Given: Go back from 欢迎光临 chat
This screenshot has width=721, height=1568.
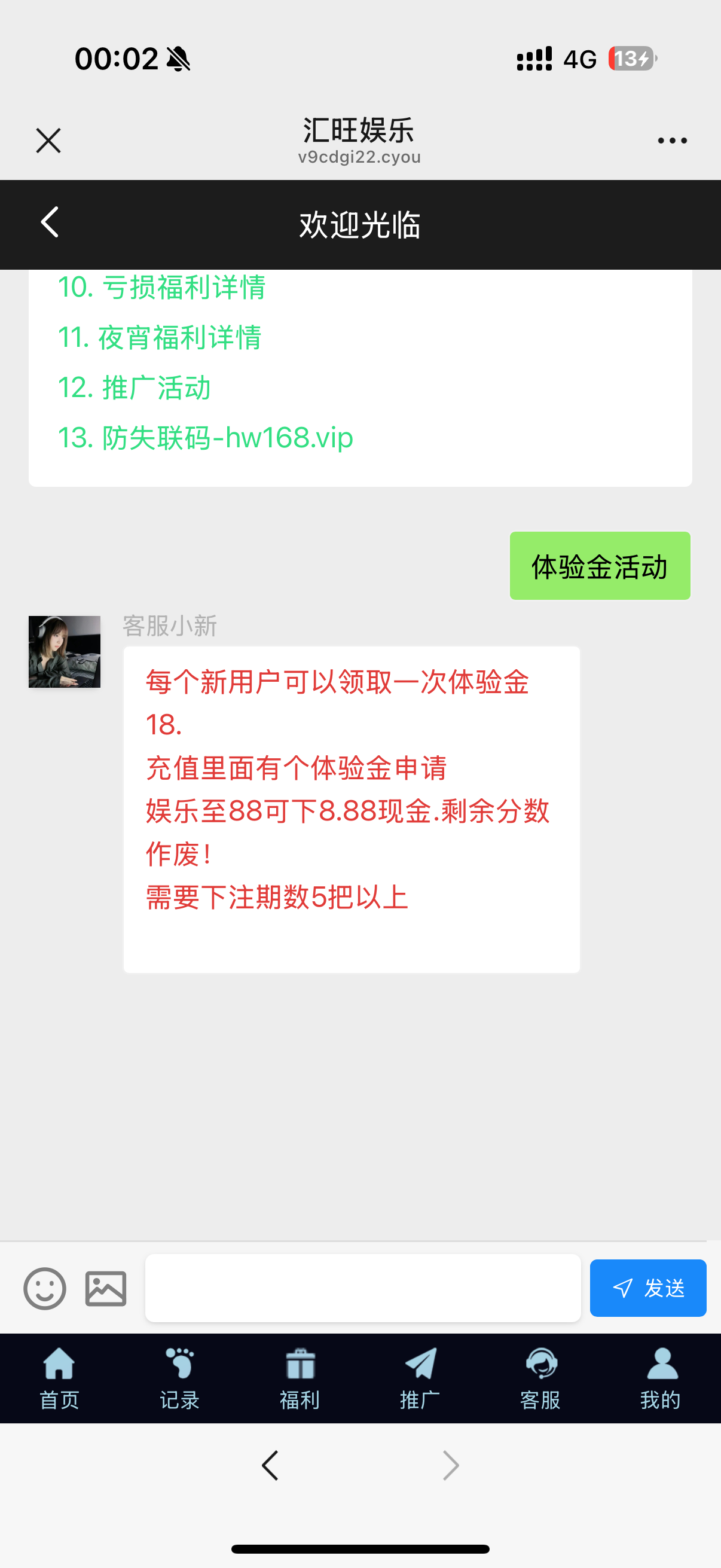Looking at the screenshot, I should tap(49, 223).
